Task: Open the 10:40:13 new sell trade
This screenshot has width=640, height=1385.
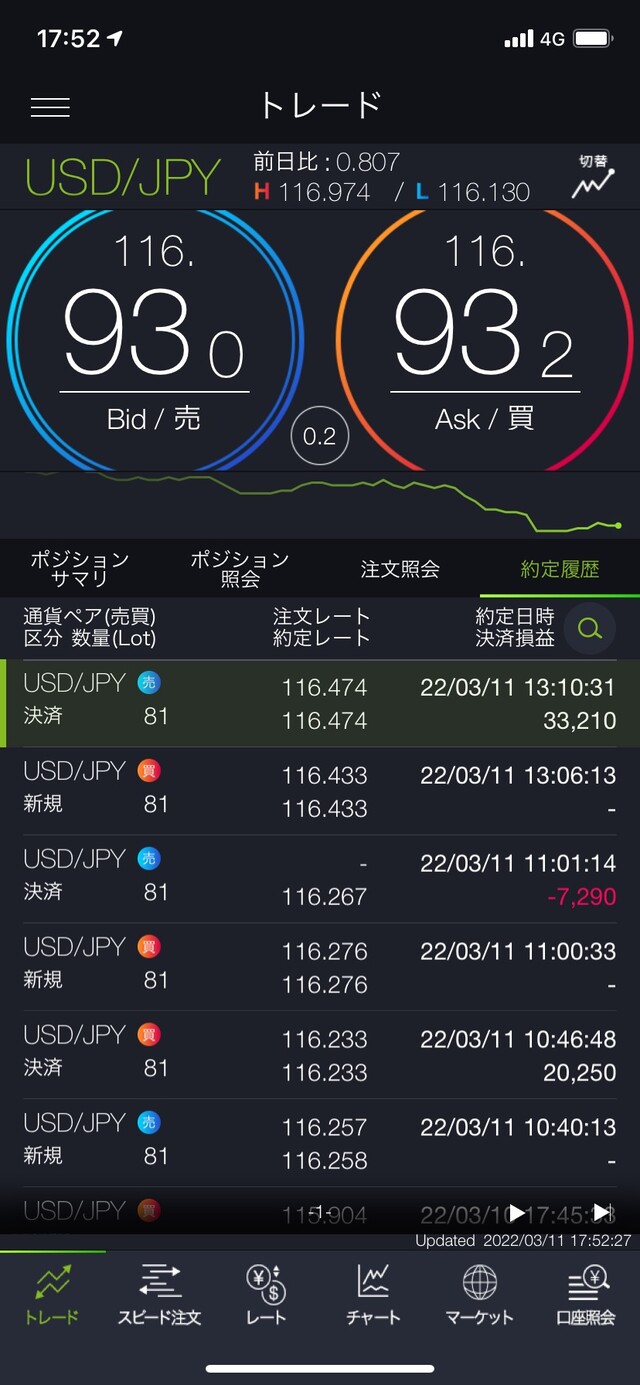Action: click(320, 1143)
